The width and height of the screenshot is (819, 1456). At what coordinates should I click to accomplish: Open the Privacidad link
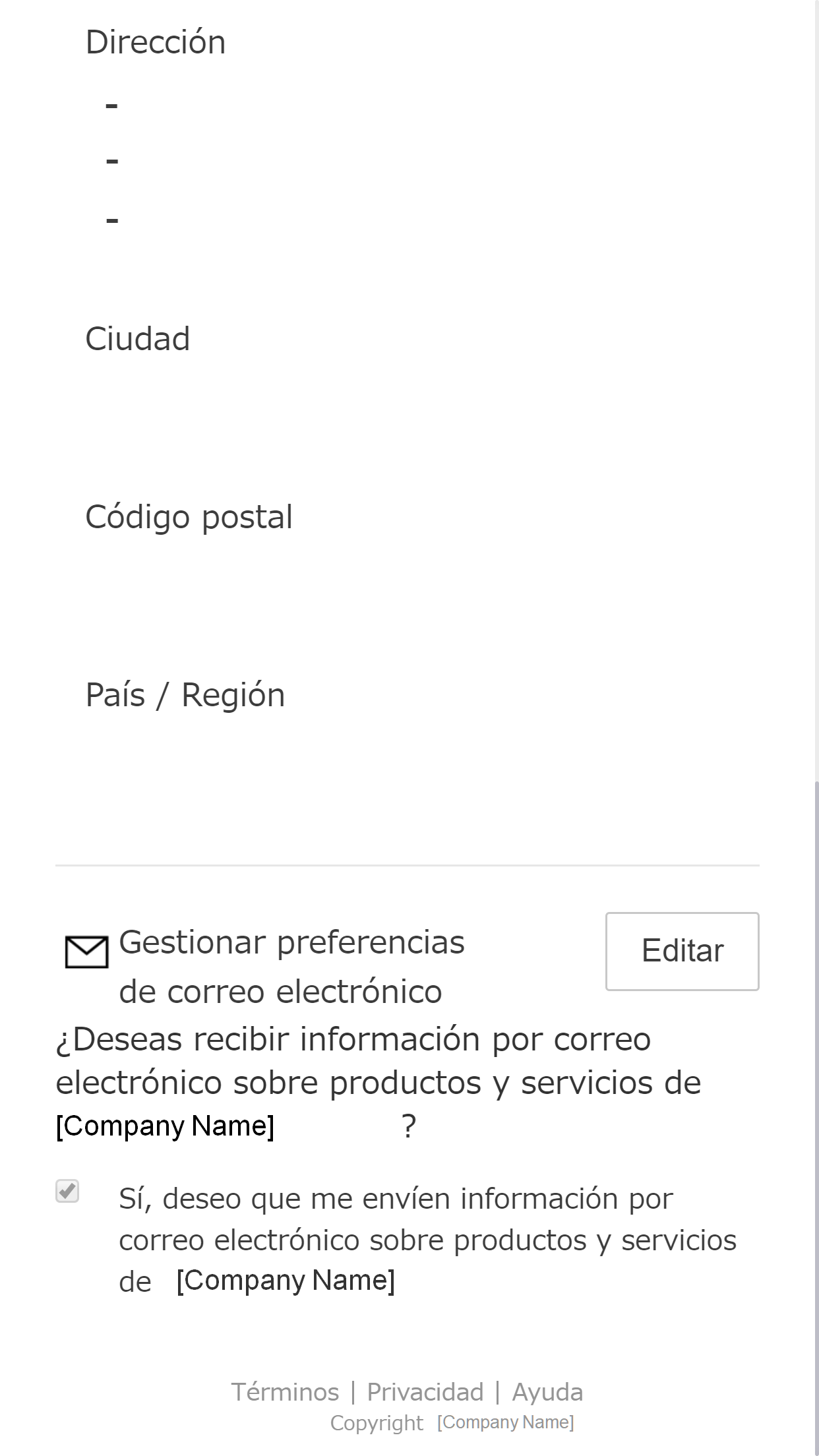(x=425, y=1391)
